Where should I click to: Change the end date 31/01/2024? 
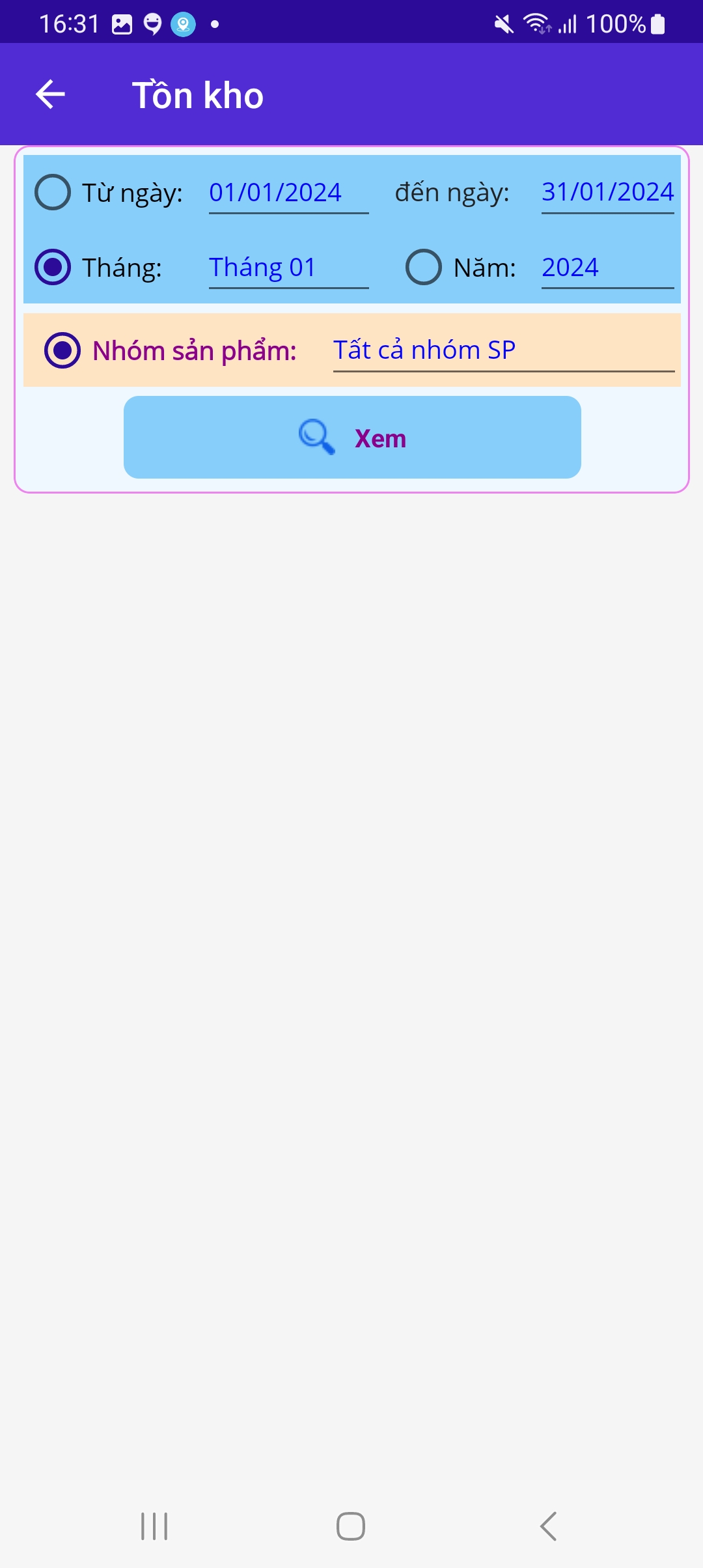tap(607, 192)
